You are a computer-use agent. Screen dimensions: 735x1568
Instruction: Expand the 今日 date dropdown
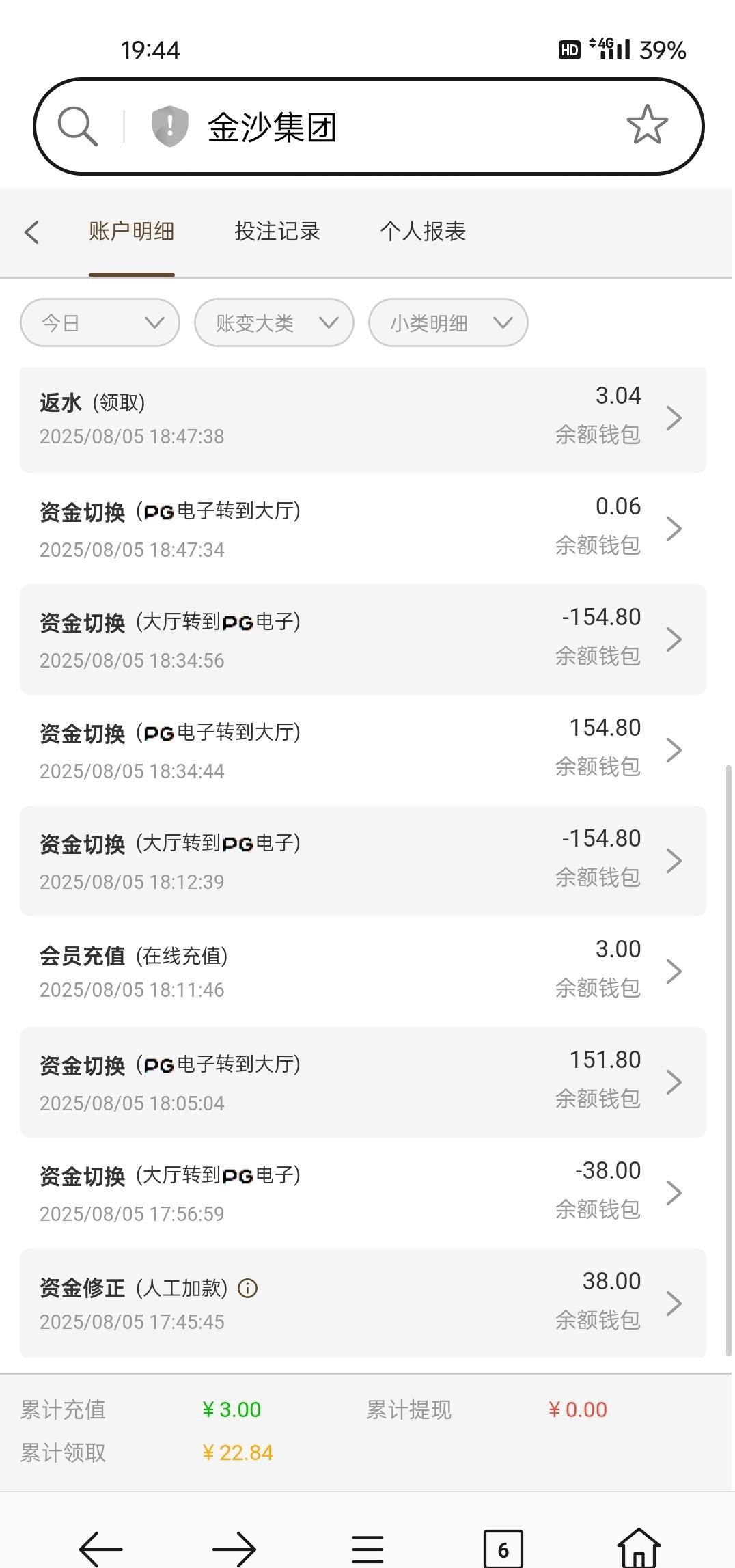100,322
